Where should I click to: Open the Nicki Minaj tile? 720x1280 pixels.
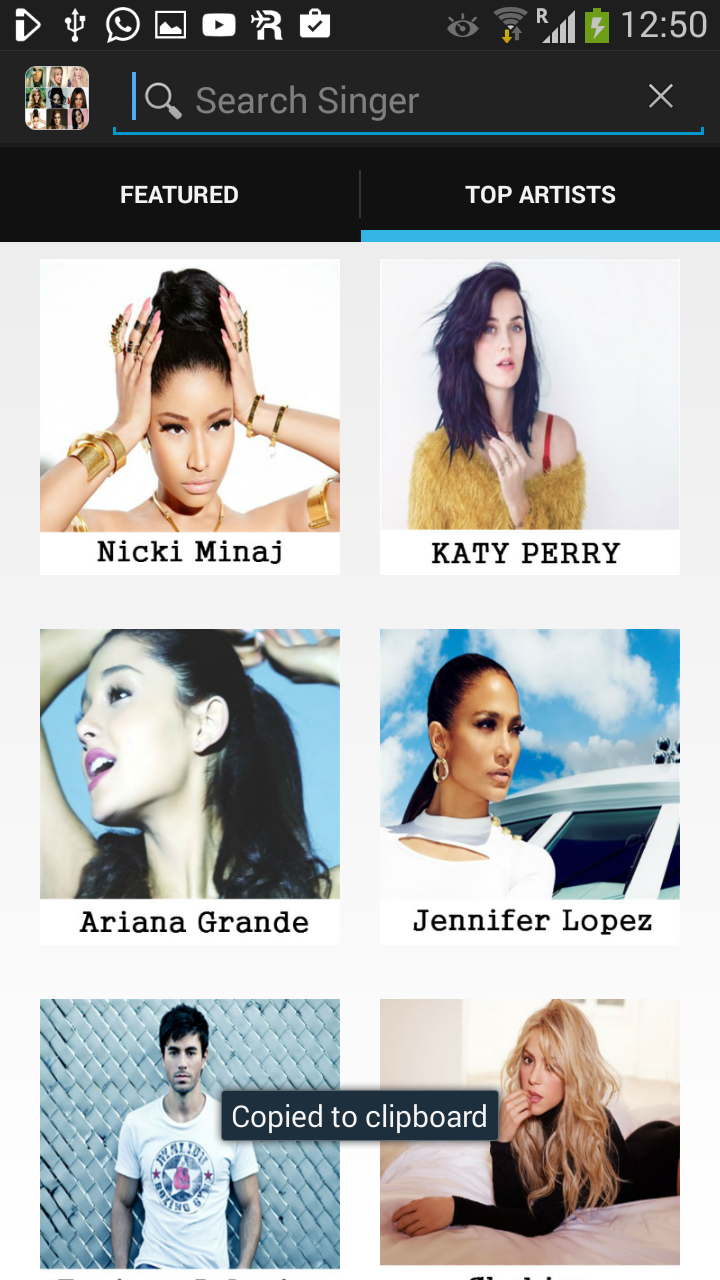tap(190, 415)
